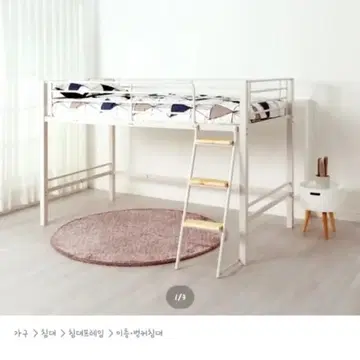Tap the 1/3 photo page indicator
This screenshot has height=360, width=360.
[180, 297]
